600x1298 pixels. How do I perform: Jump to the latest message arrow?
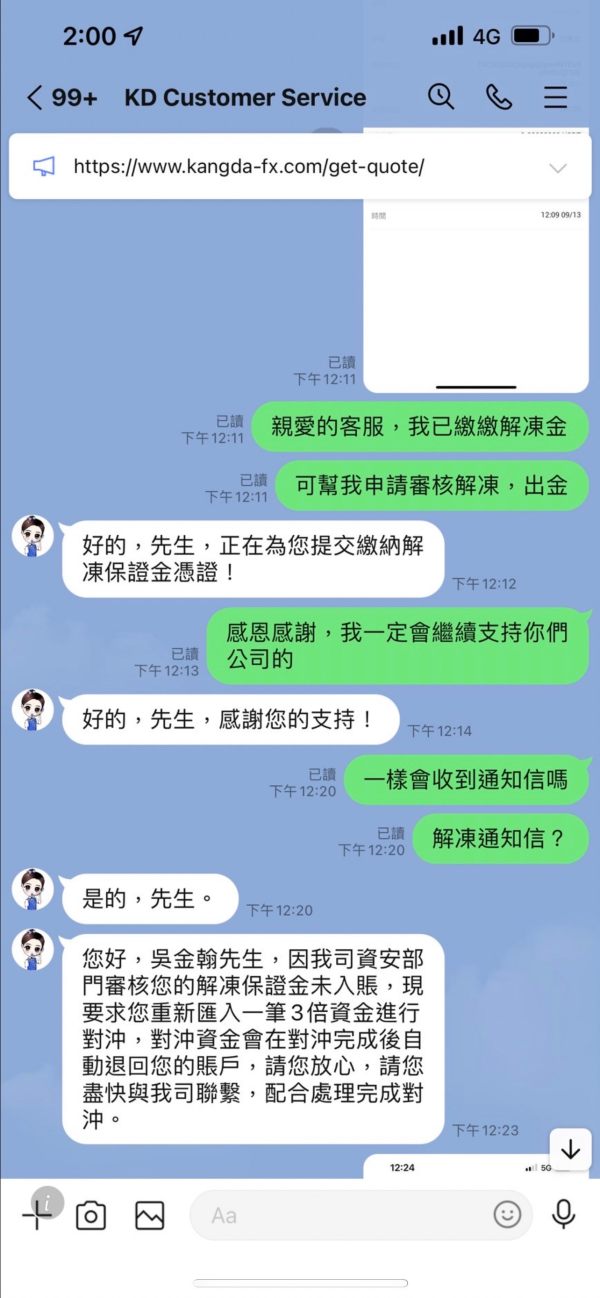(570, 1150)
